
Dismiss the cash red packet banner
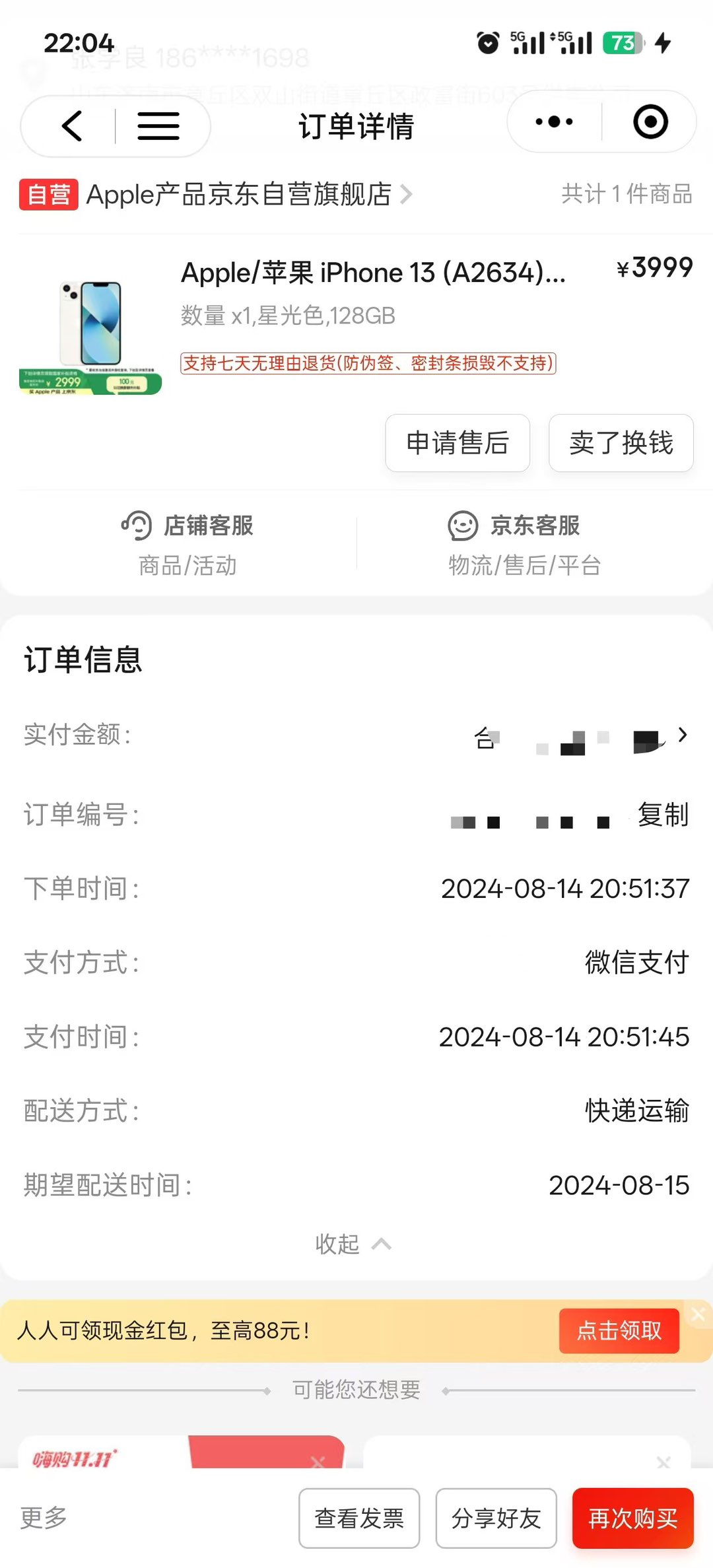(698, 1314)
